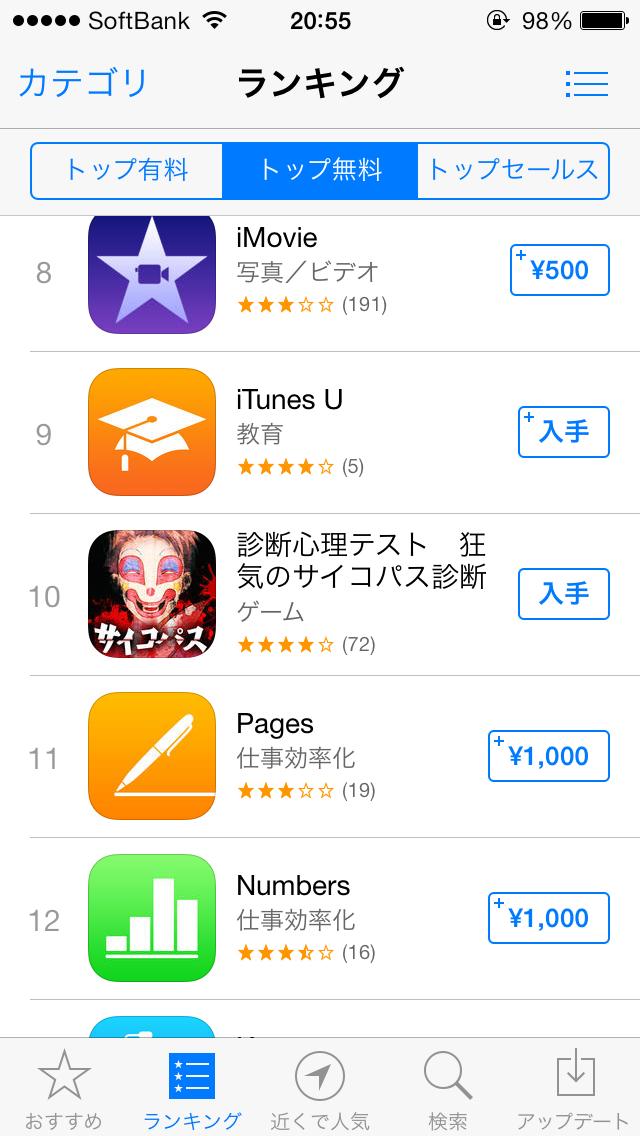Select the トップ無料 segment

coord(320,170)
